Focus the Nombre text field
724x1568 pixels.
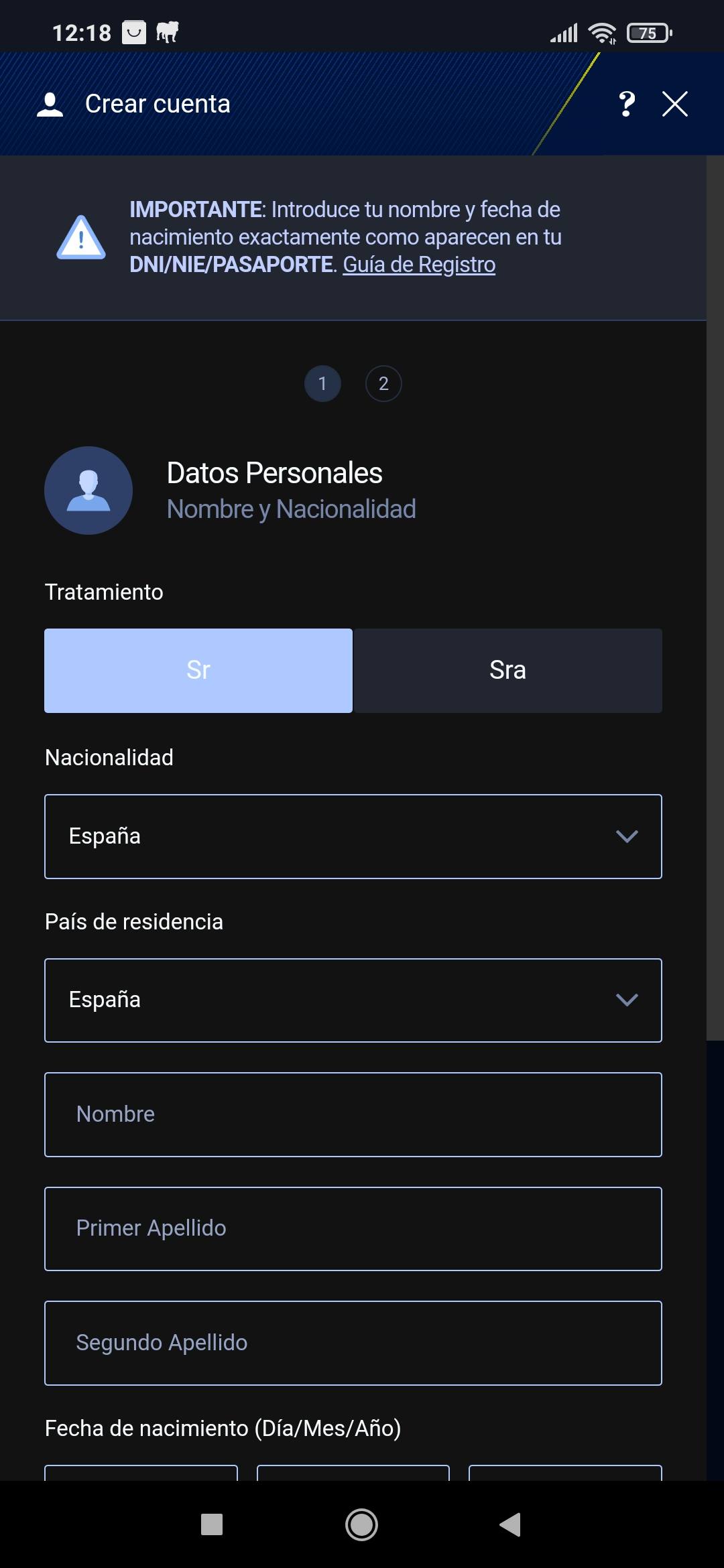[353, 1114]
